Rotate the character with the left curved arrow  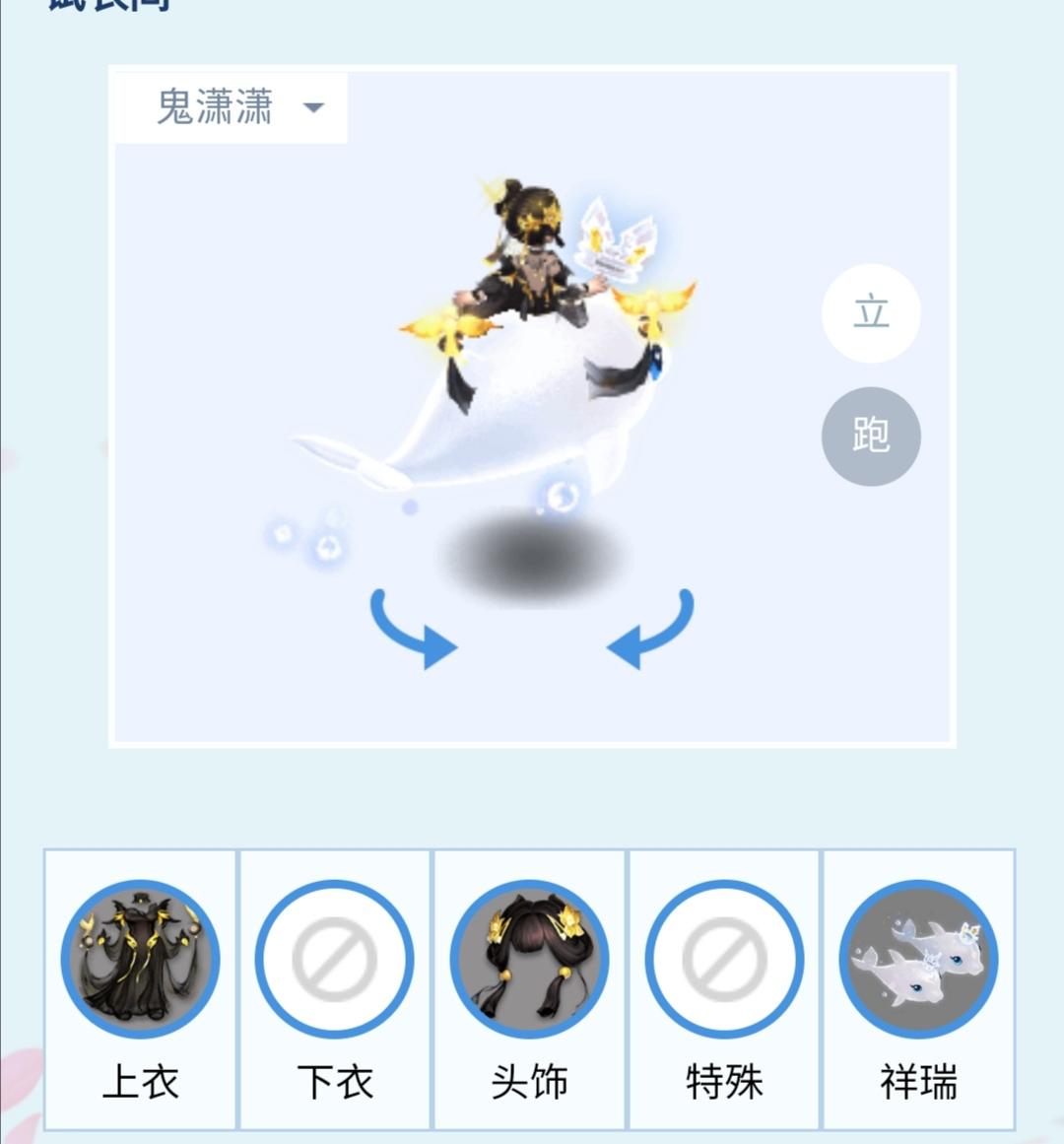click(412, 628)
